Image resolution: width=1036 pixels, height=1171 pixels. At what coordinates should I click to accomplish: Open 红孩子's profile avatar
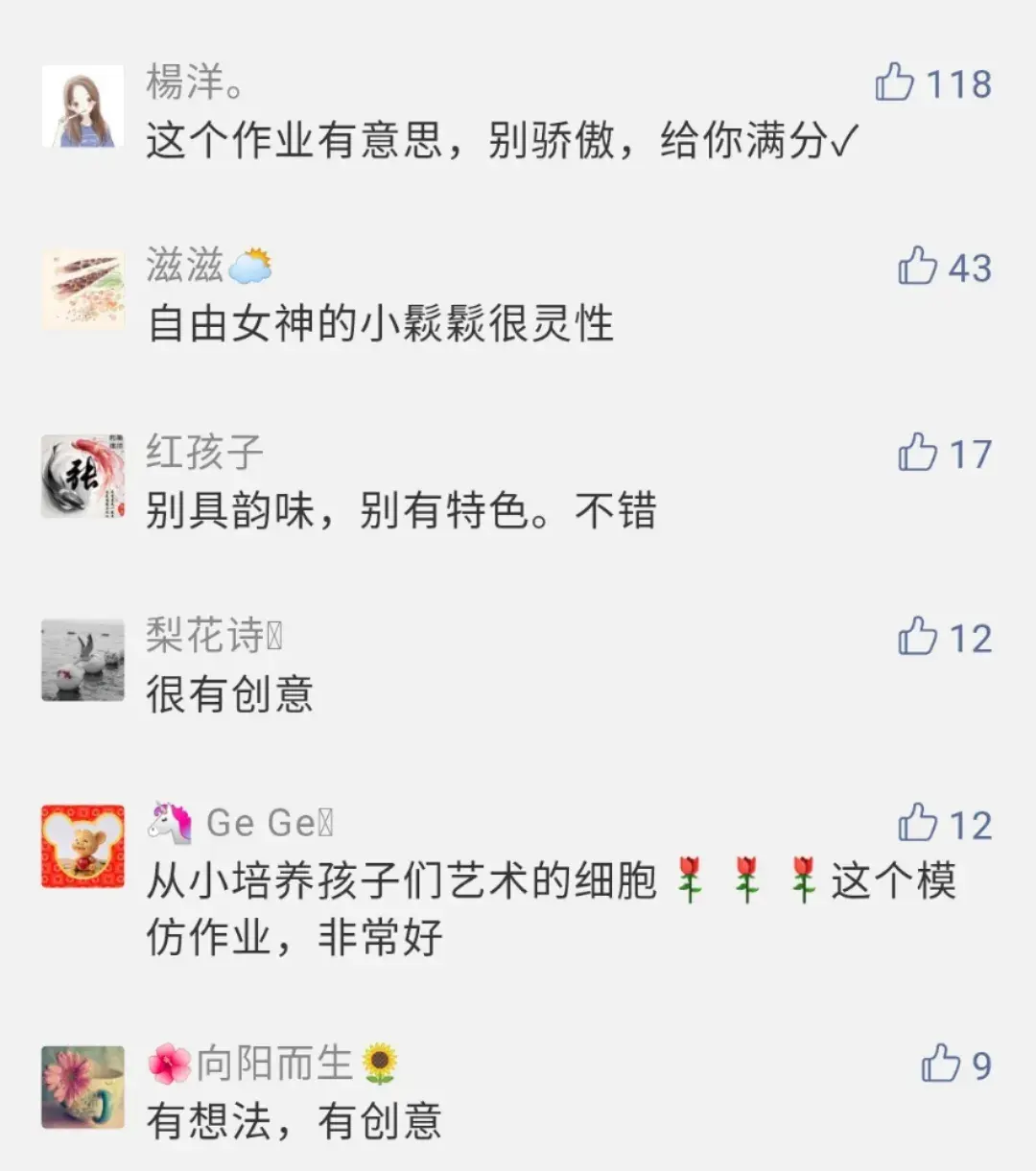click(x=83, y=477)
